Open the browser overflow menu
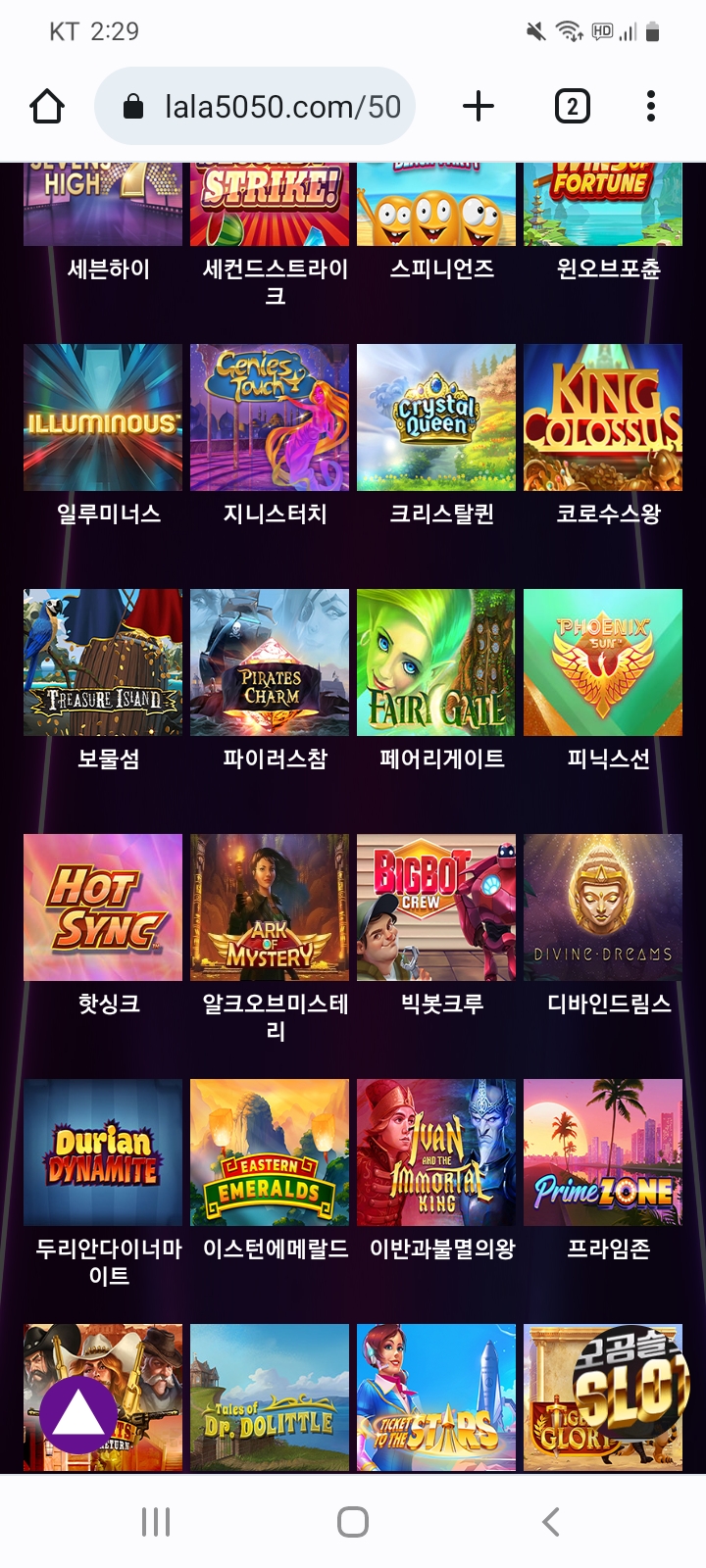The height and width of the screenshot is (1568, 706). click(x=650, y=106)
